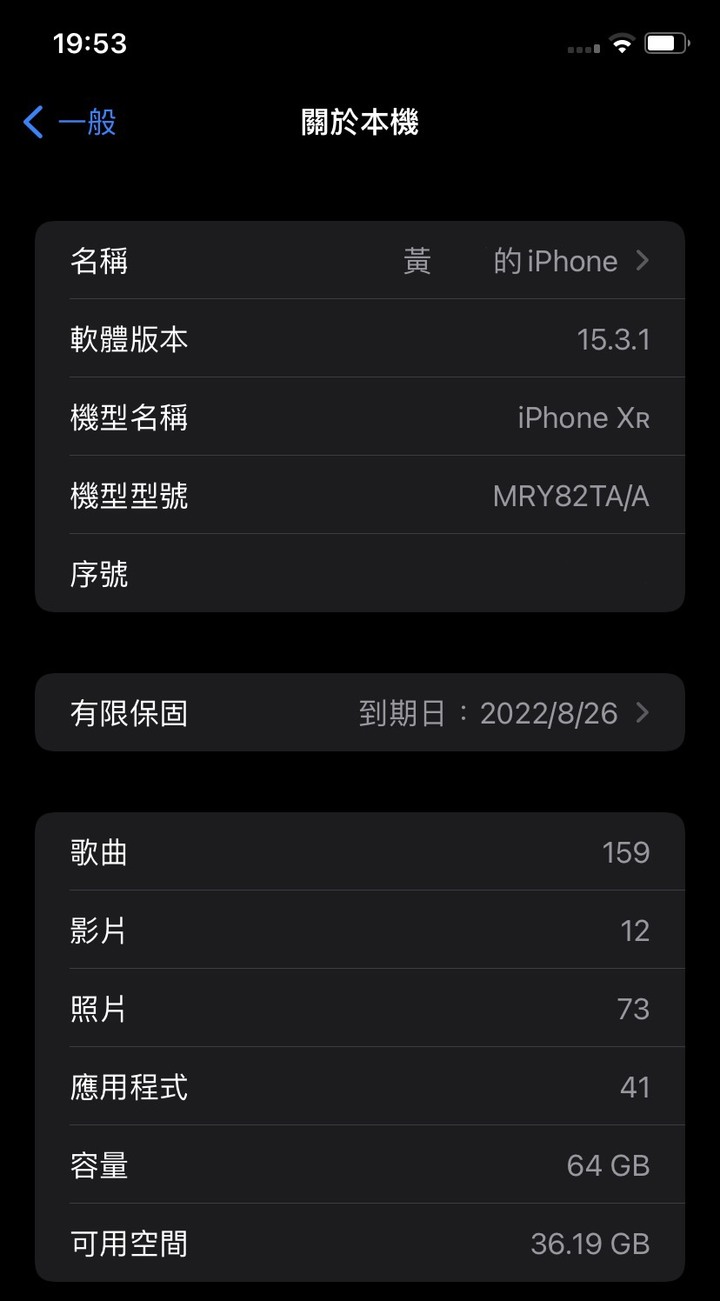Tap 機型型號 row to toggle the model number
Viewport: 720px width, 1301px height.
360,496
